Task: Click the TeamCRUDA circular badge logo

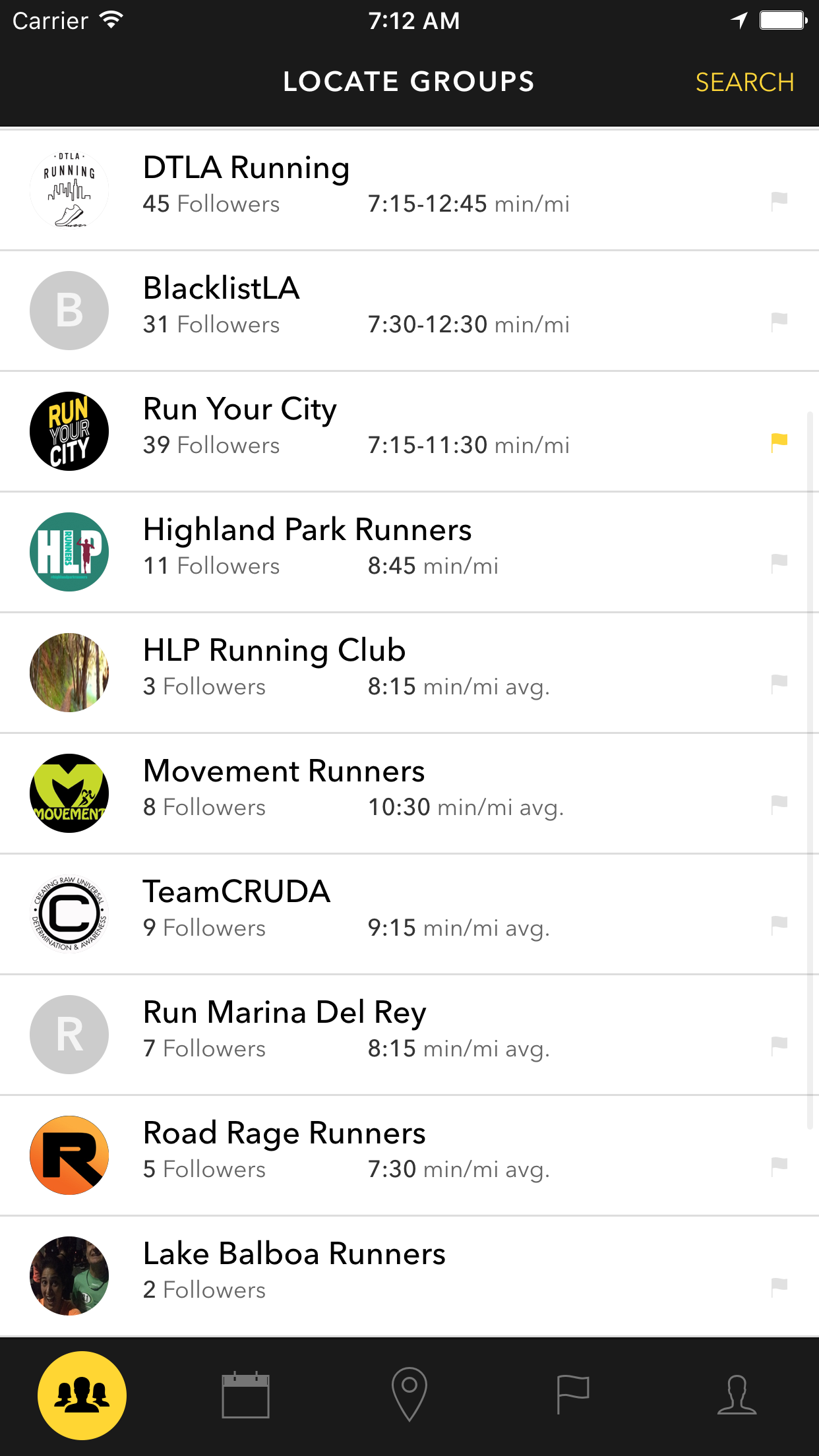Action: click(69, 914)
